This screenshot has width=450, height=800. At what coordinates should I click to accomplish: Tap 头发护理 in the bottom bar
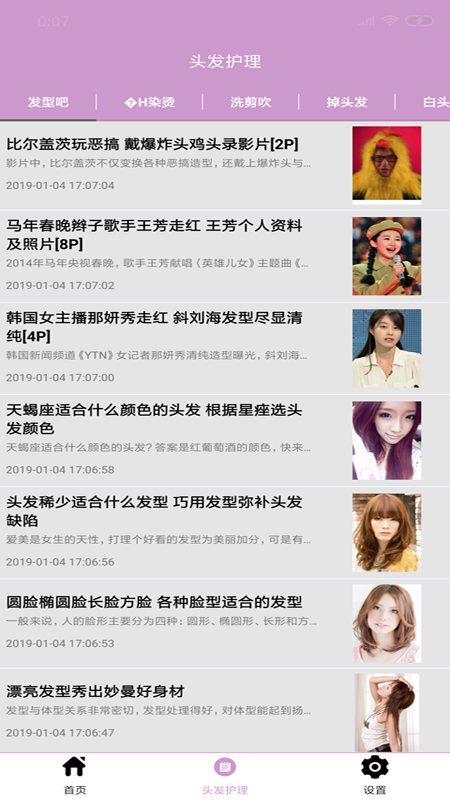pos(225,776)
